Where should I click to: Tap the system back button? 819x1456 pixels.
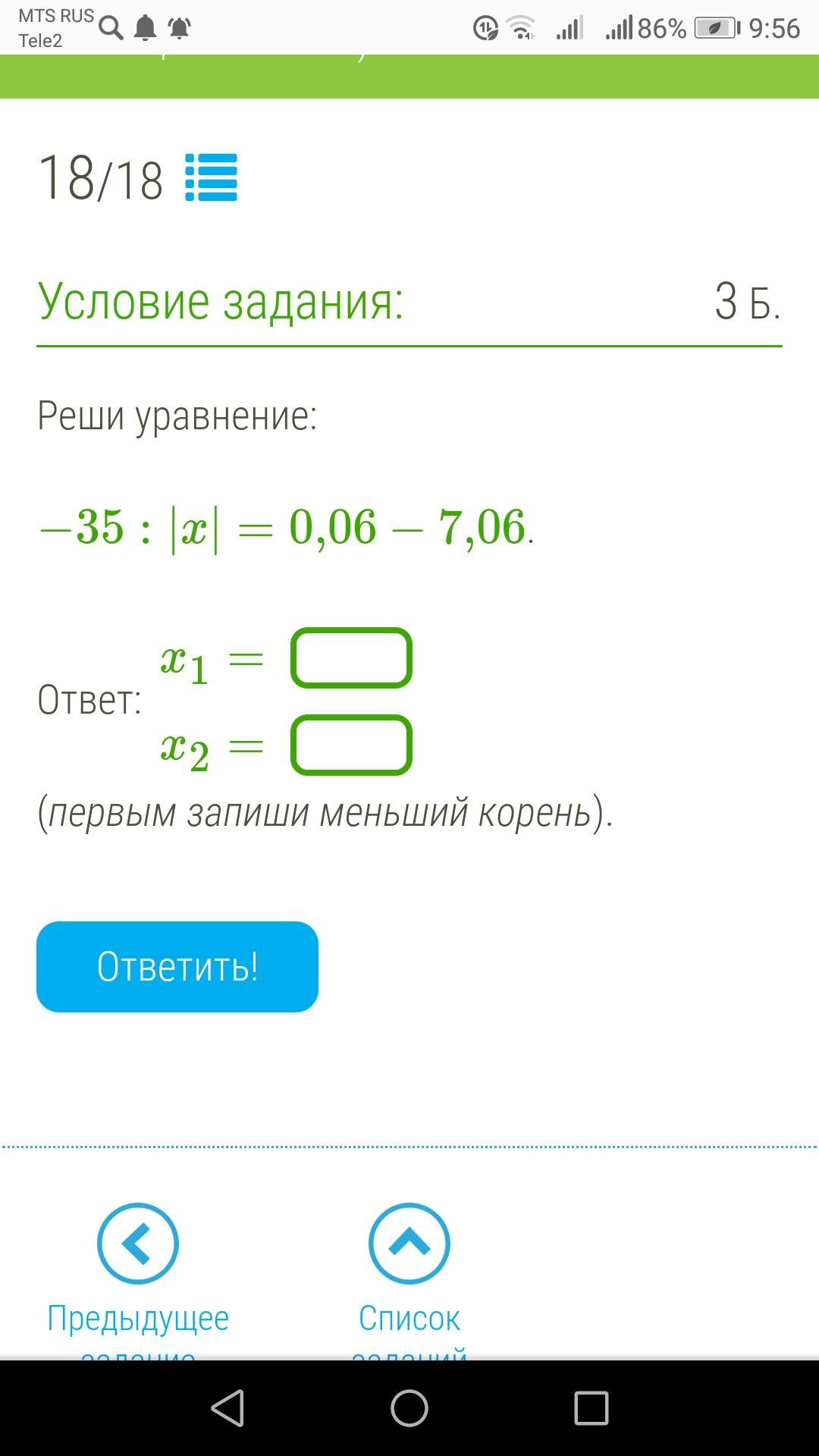[227, 1408]
